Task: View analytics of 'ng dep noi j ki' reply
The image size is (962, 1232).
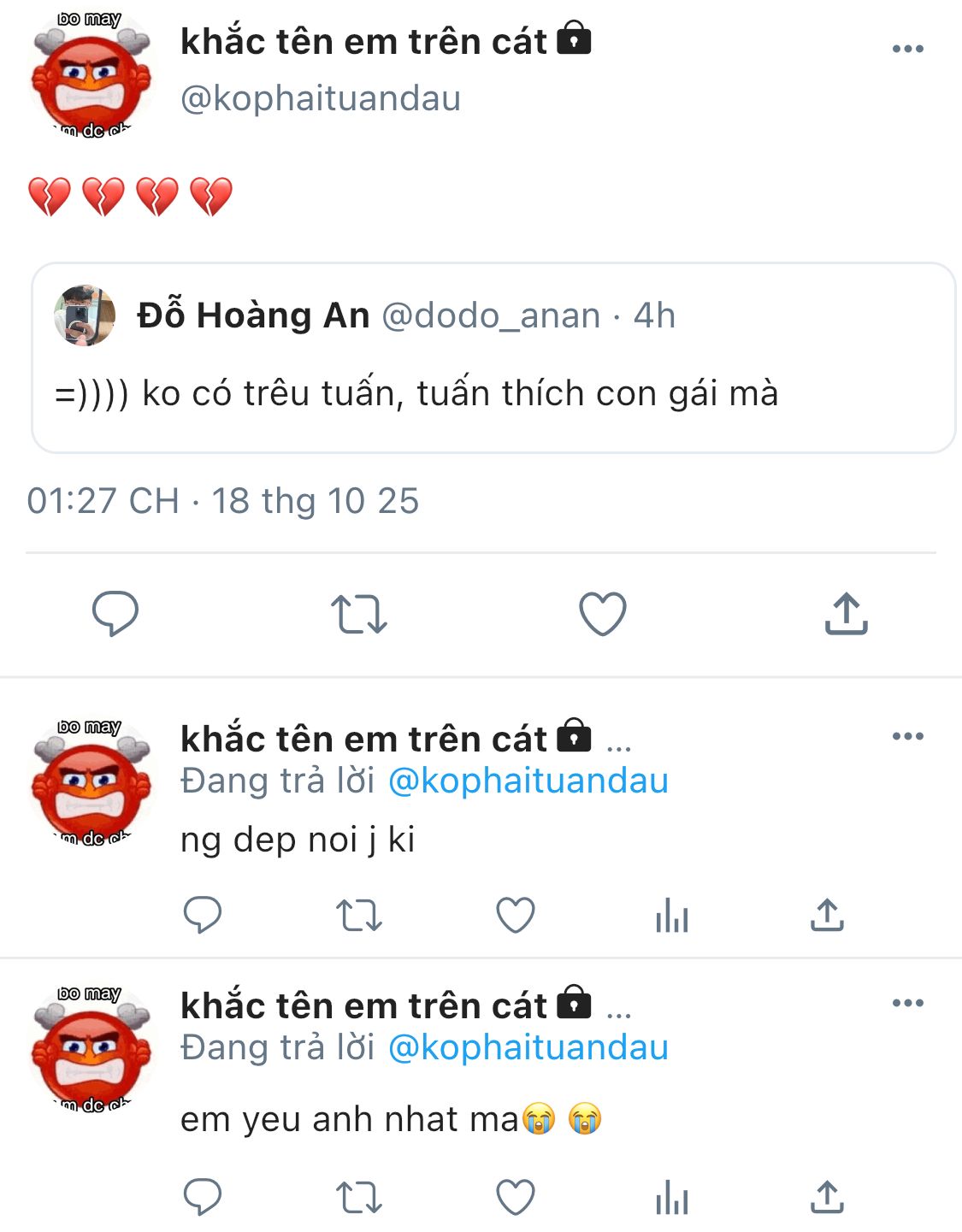Action: click(x=671, y=917)
